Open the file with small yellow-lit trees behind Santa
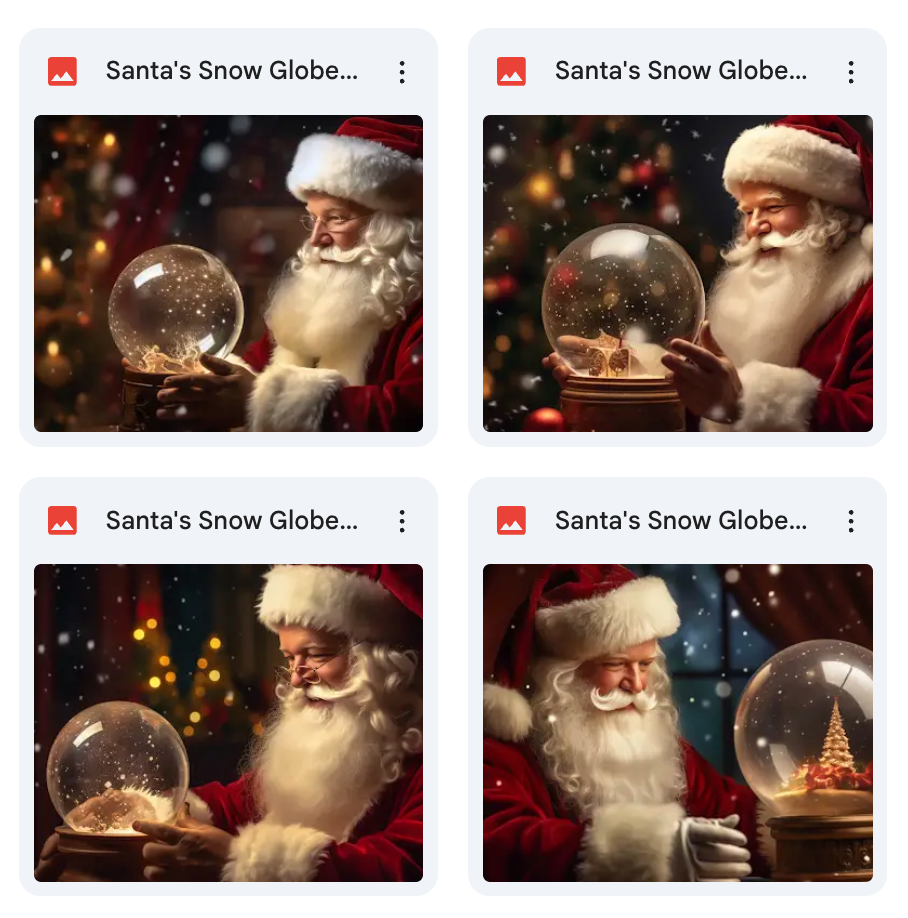Viewport: 908px width, 918px height. click(228, 722)
